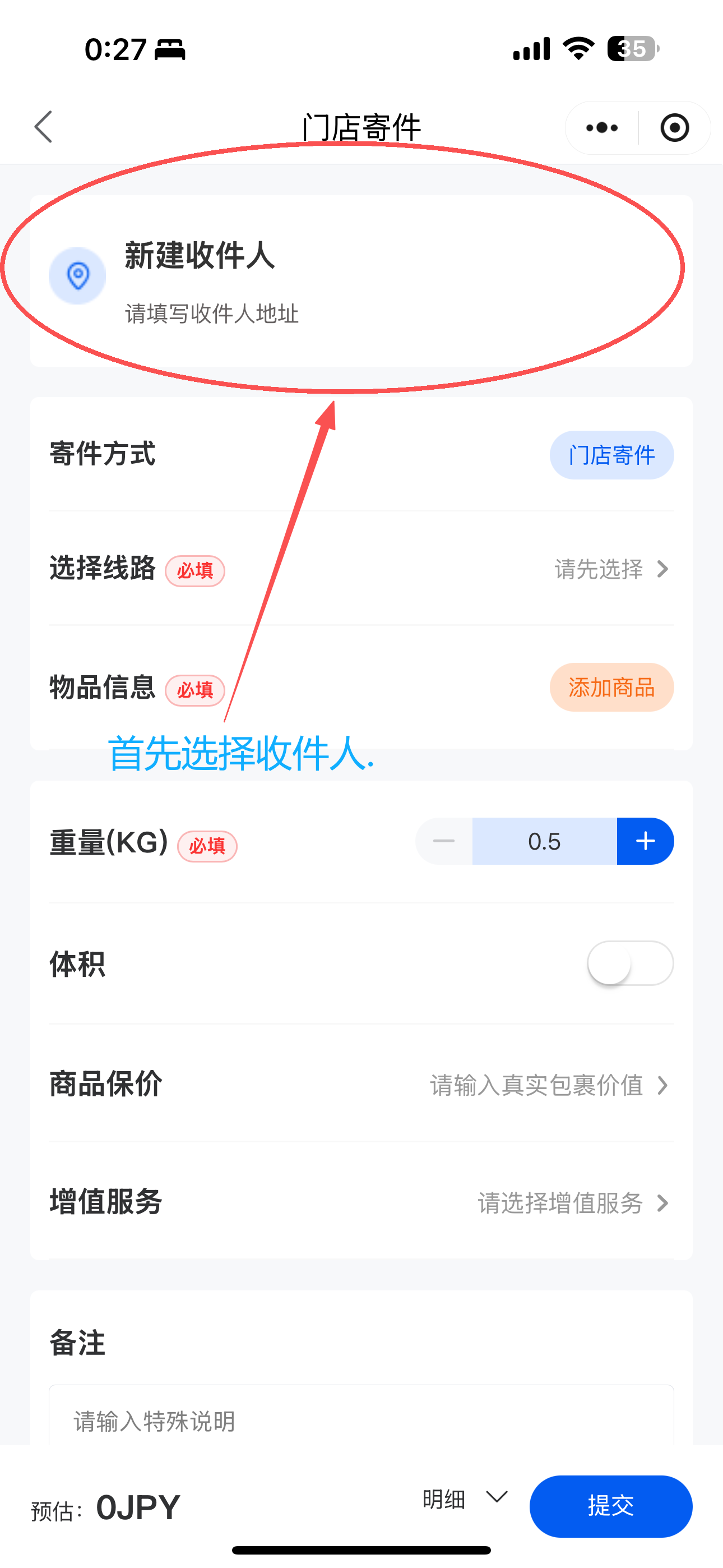
Task: Open 商品保价 to enter the package value
Action: tap(548, 1085)
